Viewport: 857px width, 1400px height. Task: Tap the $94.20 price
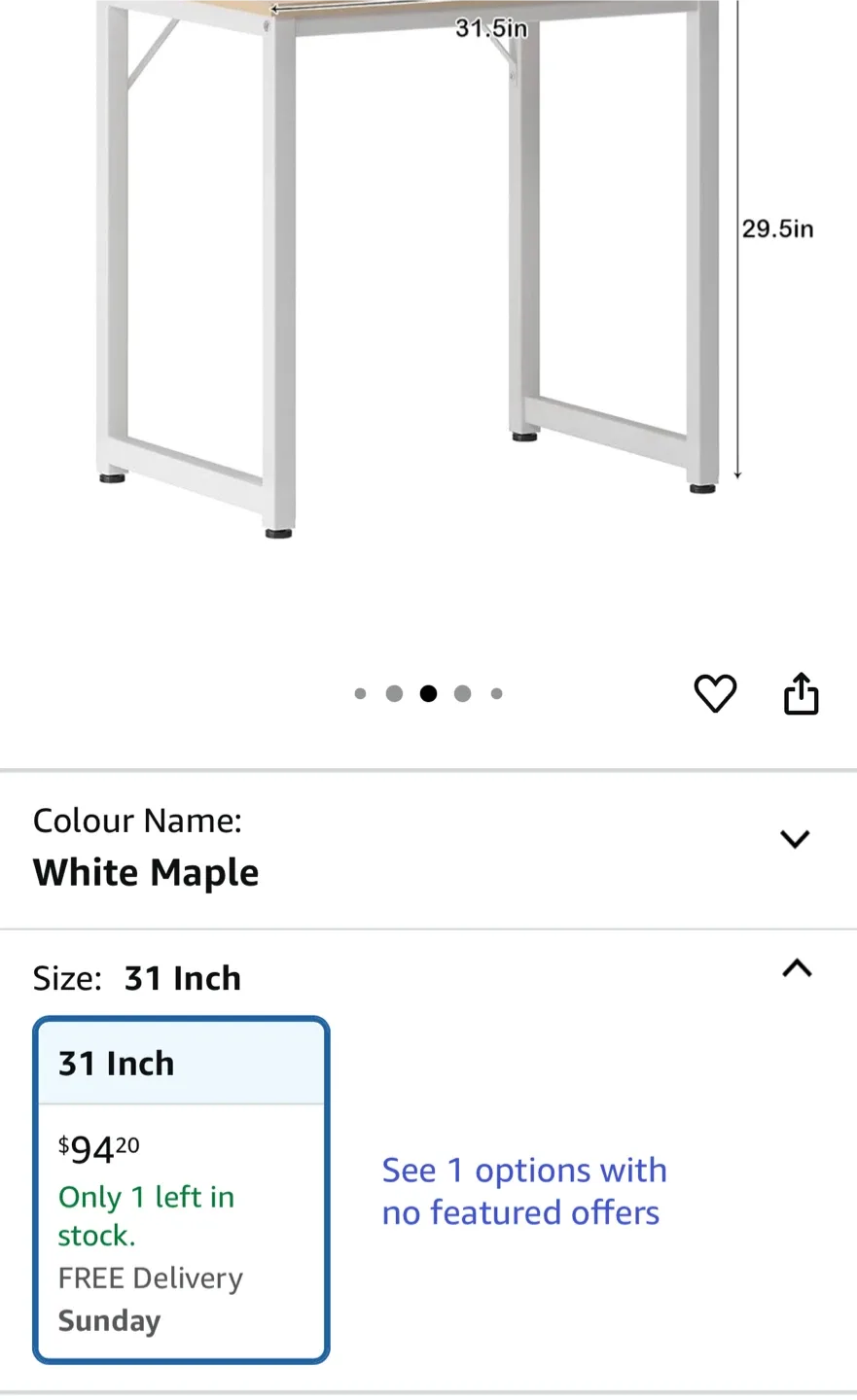tap(97, 1148)
